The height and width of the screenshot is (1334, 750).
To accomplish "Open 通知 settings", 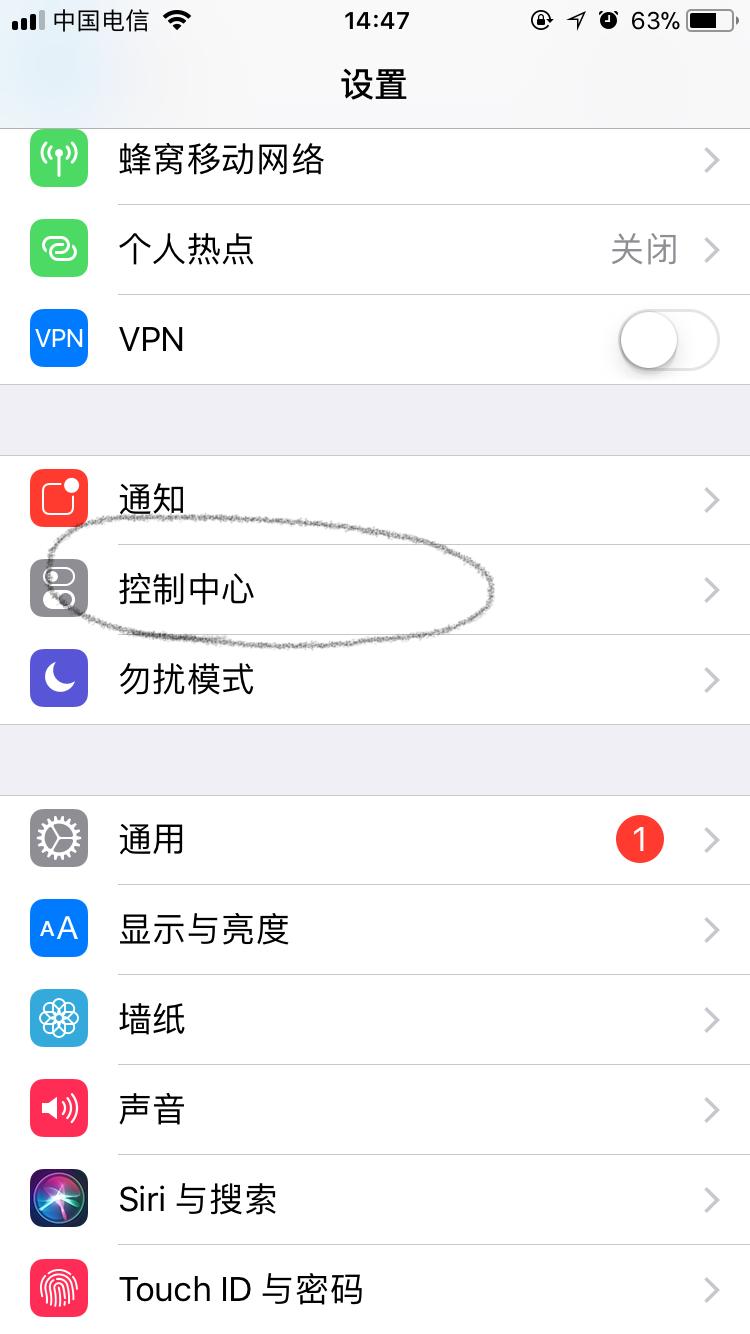I will [375, 500].
